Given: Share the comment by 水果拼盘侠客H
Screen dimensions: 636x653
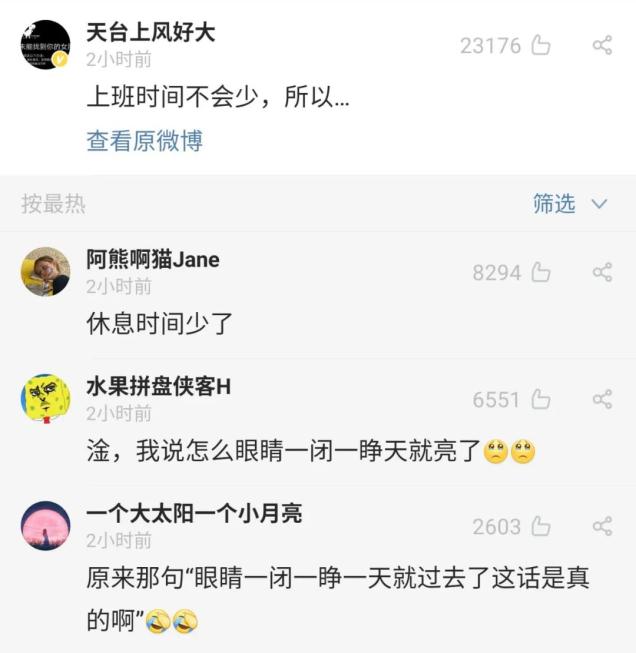Looking at the screenshot, I should 602,400.
